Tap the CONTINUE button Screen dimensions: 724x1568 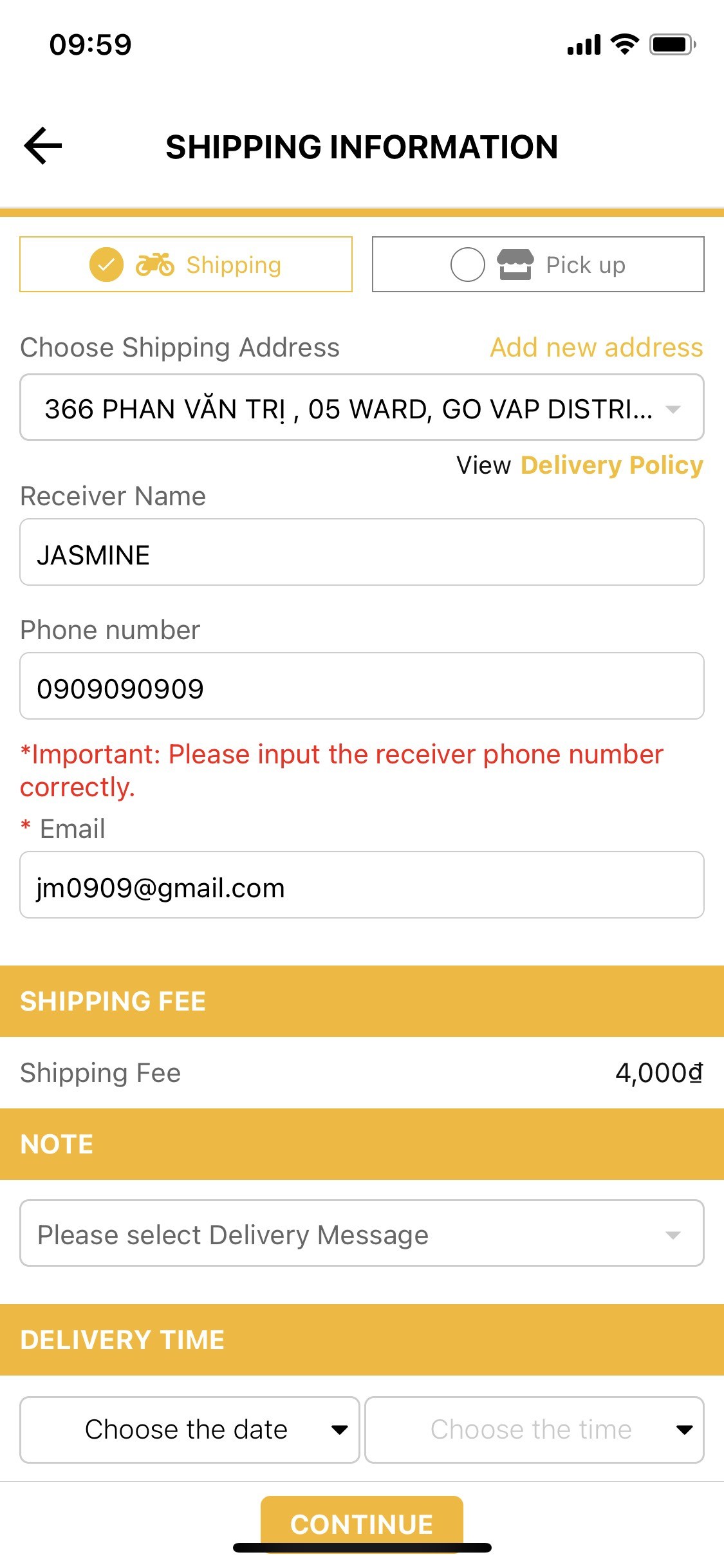362,1524
